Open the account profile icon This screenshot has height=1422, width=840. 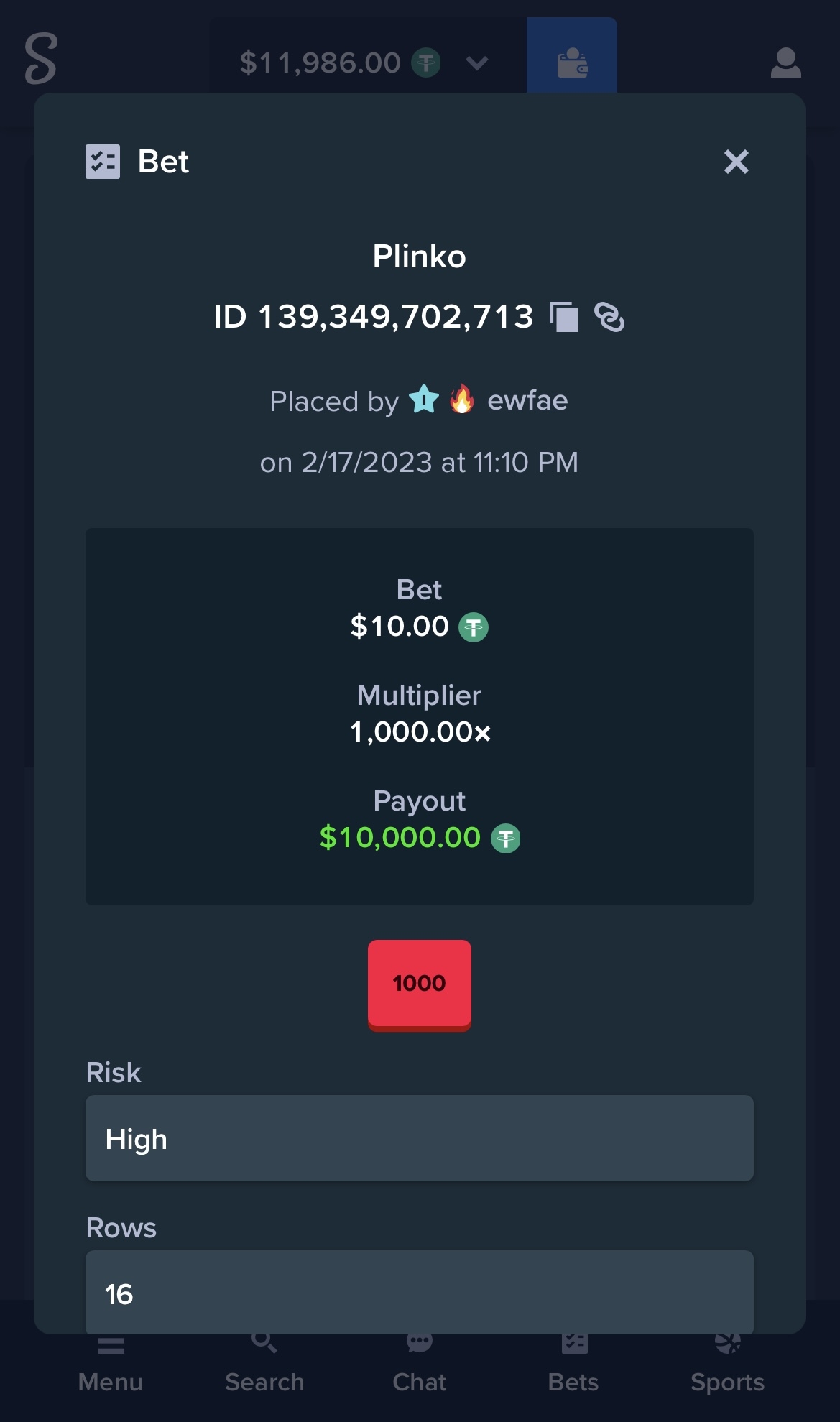click(x=786, y=63)
